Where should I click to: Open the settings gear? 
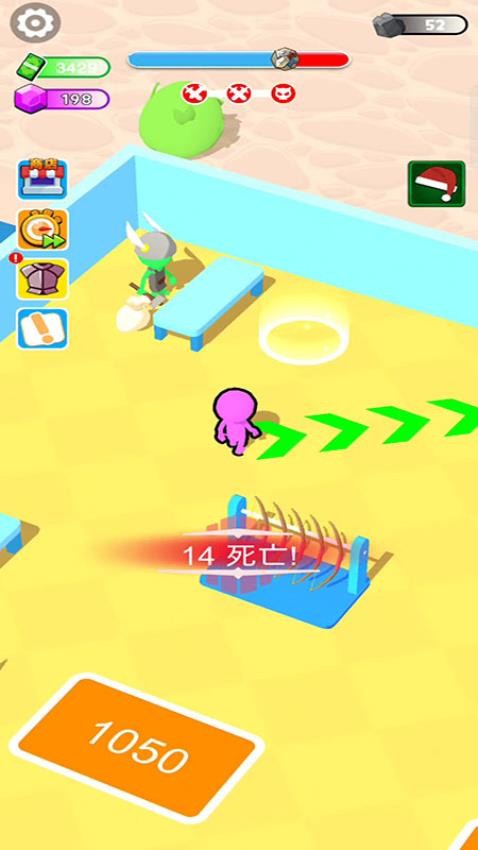(x=35, y=22)
